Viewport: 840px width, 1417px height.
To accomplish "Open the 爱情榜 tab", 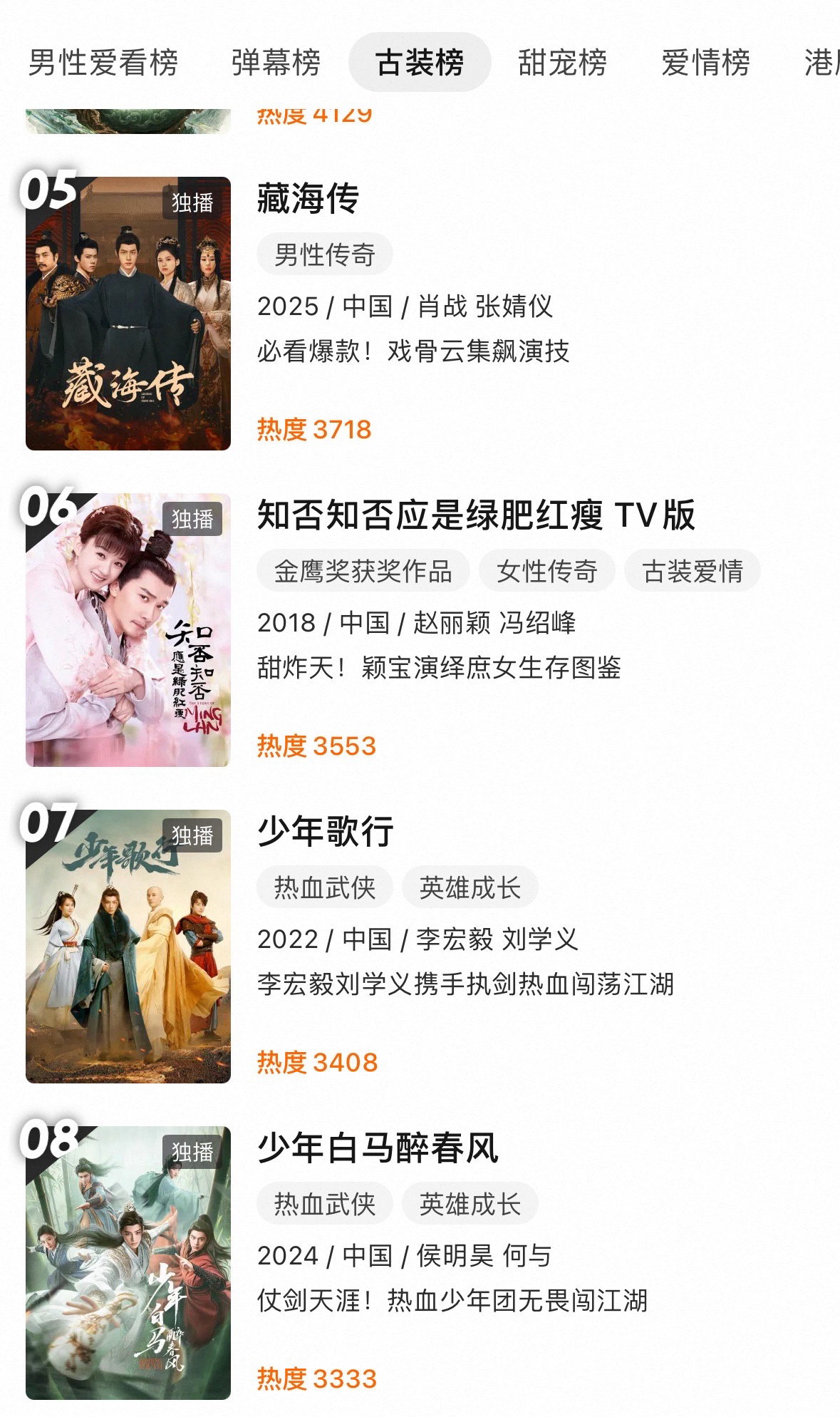I will click(705, 63).
